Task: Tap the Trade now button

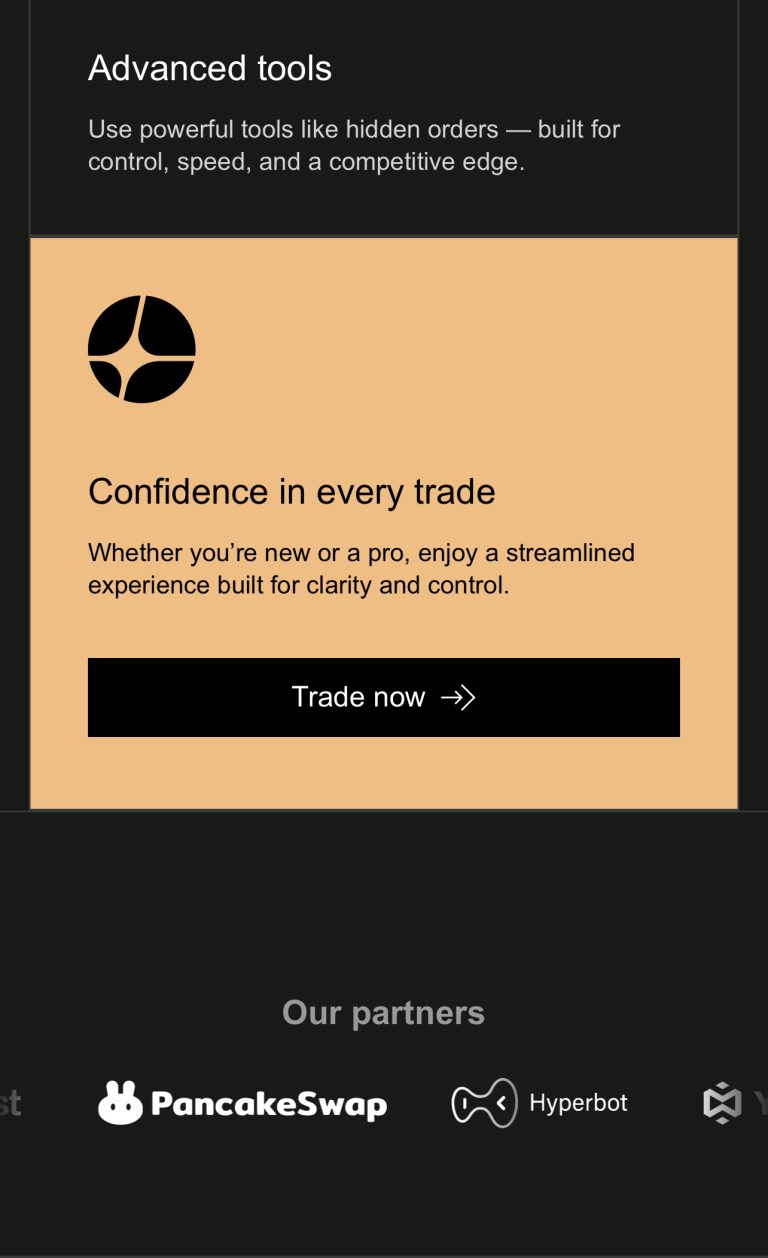Action: tap(383, 697)
